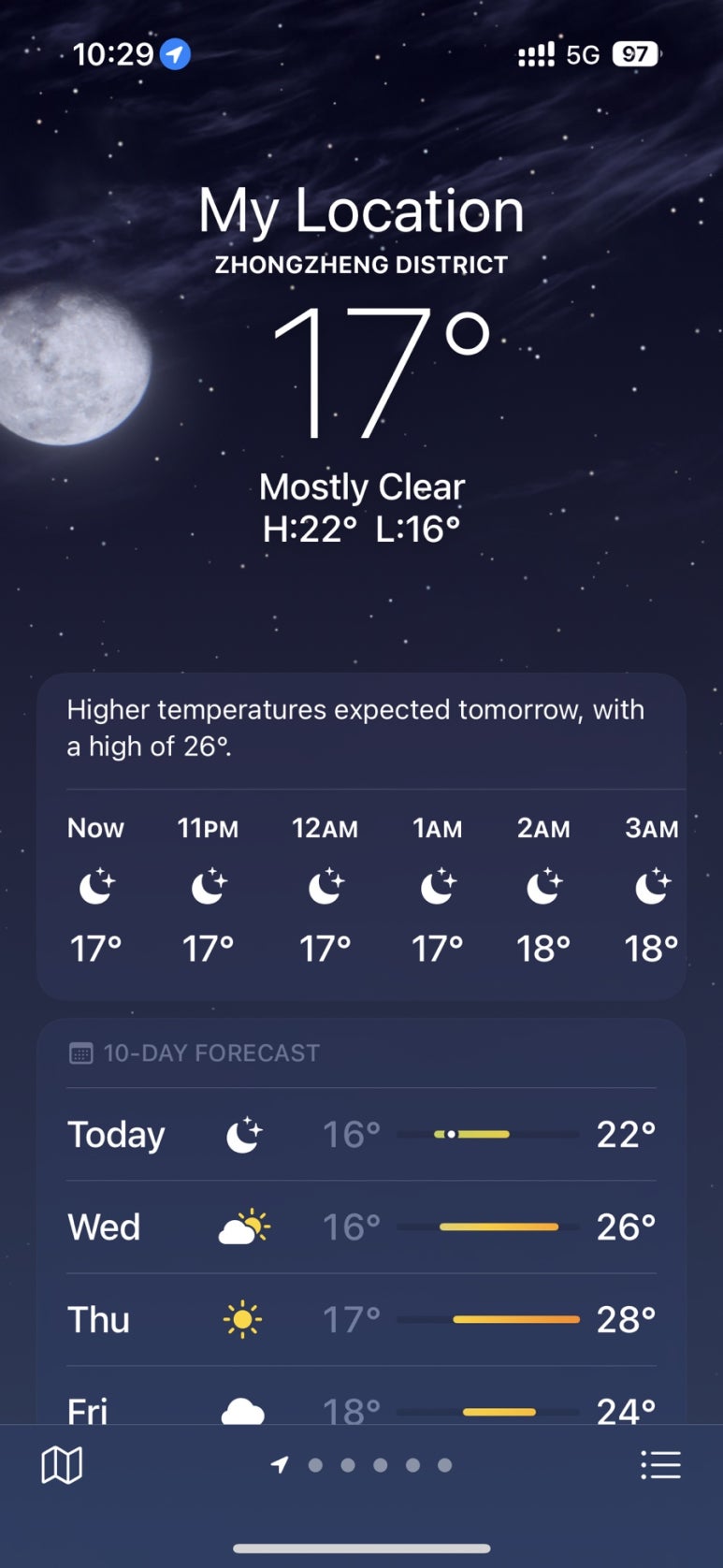Open the saved locations list
Viewport: 723px width, 1568px height.
(660, 1465)
